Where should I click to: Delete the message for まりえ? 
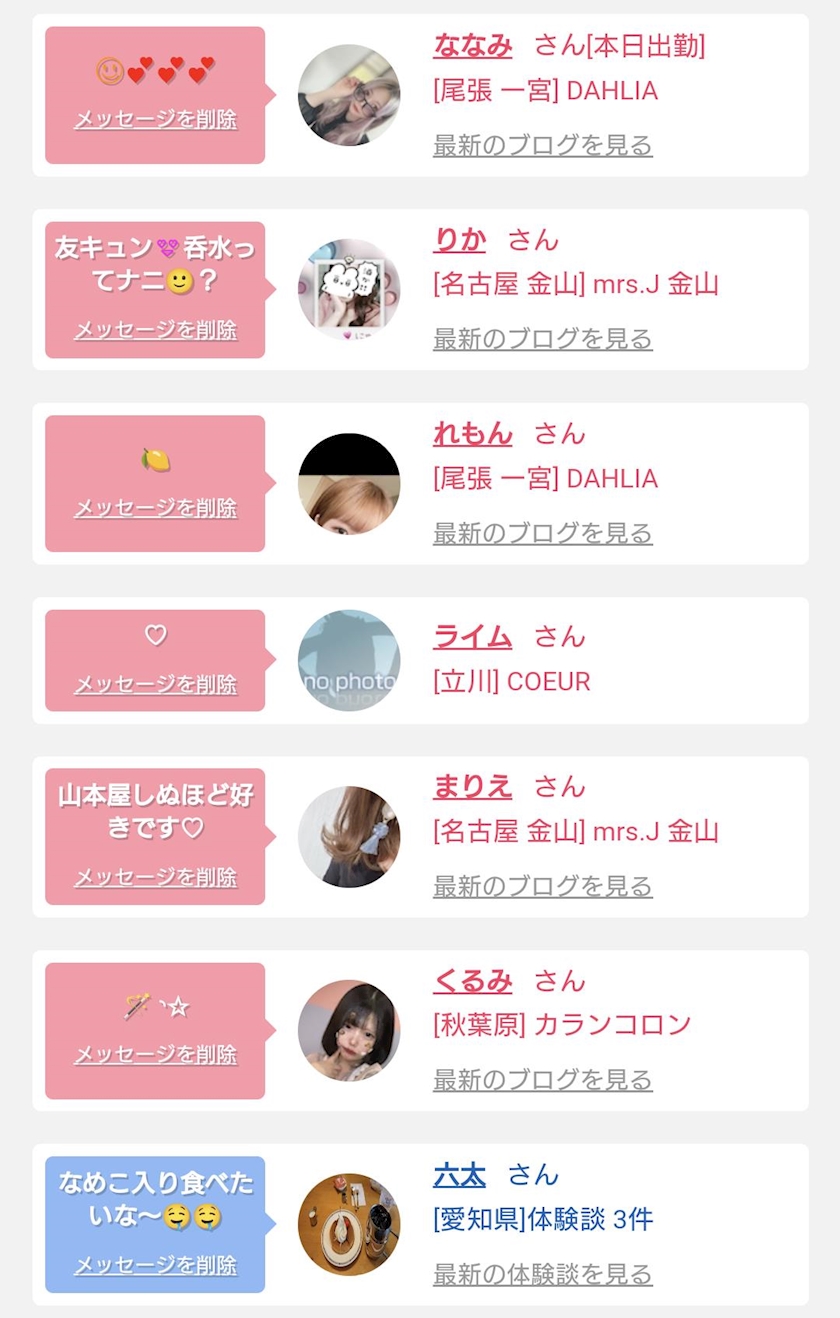pyautogui.click(x=155, y=877)
